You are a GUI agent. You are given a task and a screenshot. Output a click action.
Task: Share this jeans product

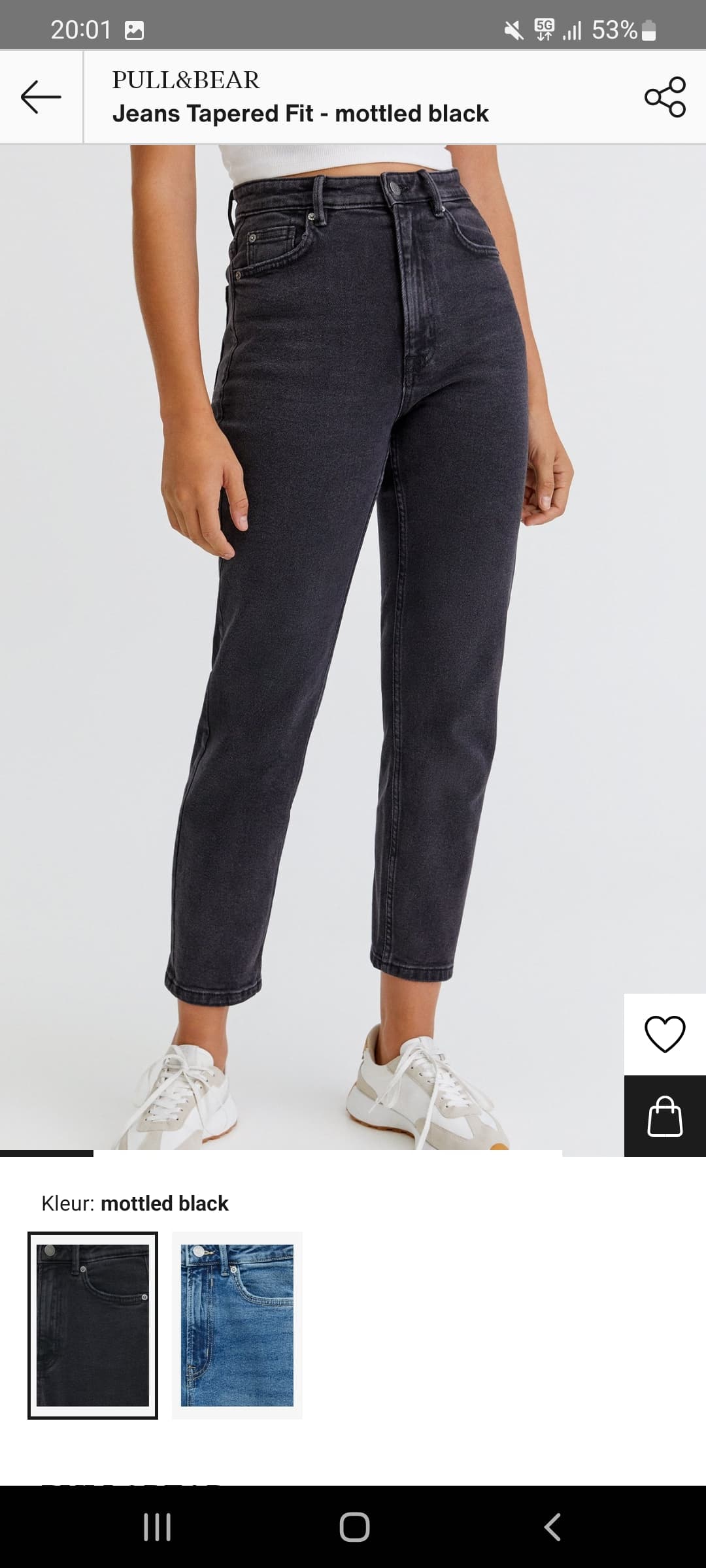pyautogui.click(x=665, y=97)
